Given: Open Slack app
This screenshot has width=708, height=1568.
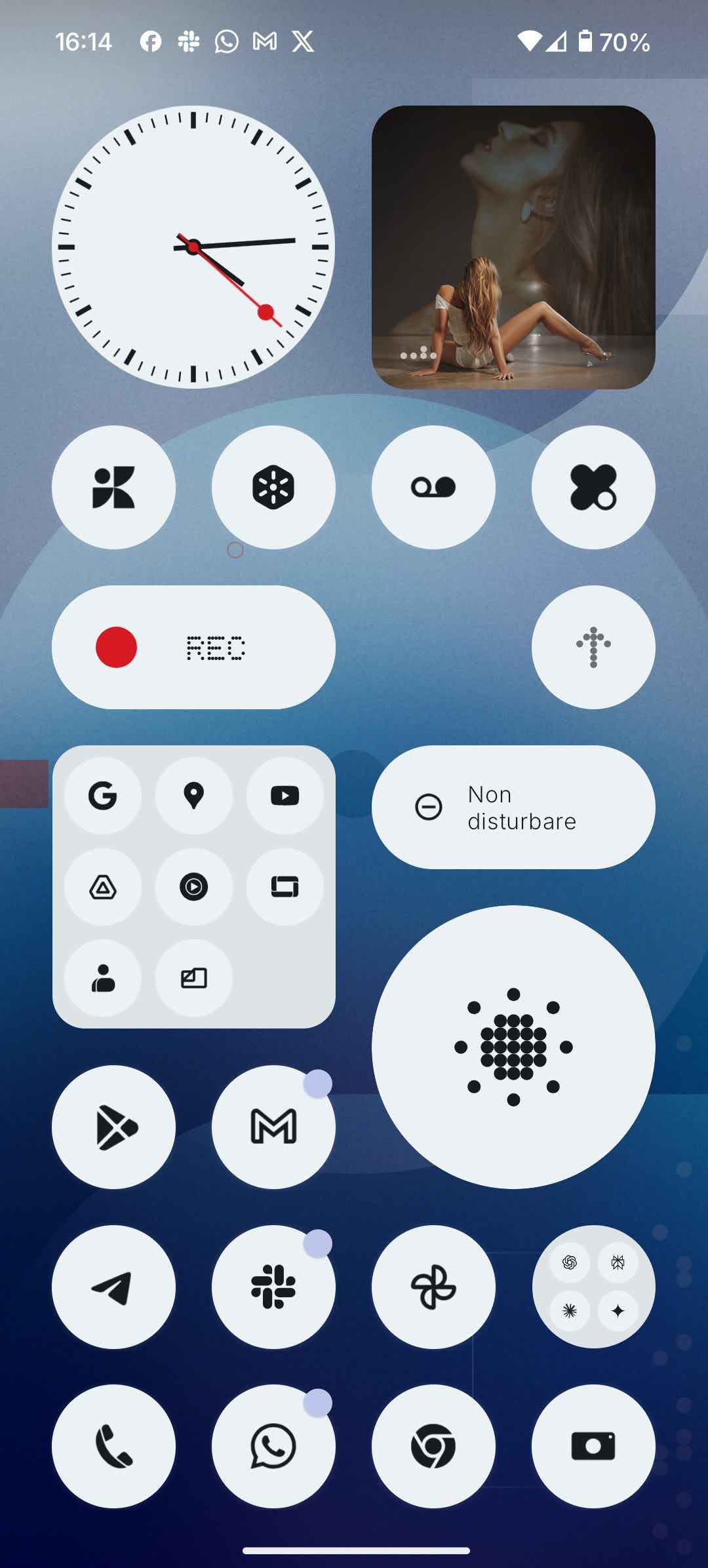Looking at the screenshot, I should pyautogui.click(x=273, y=1287).
